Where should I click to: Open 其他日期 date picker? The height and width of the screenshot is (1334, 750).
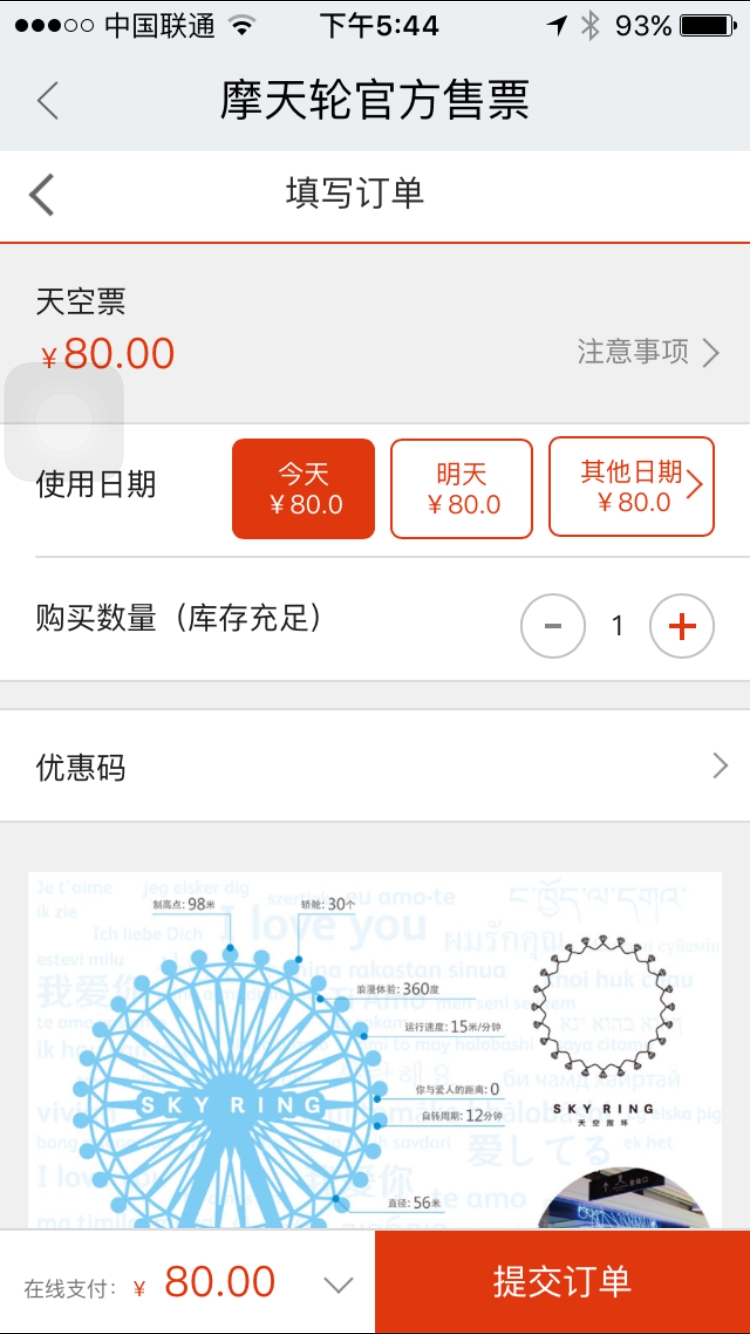click(631, 487)
